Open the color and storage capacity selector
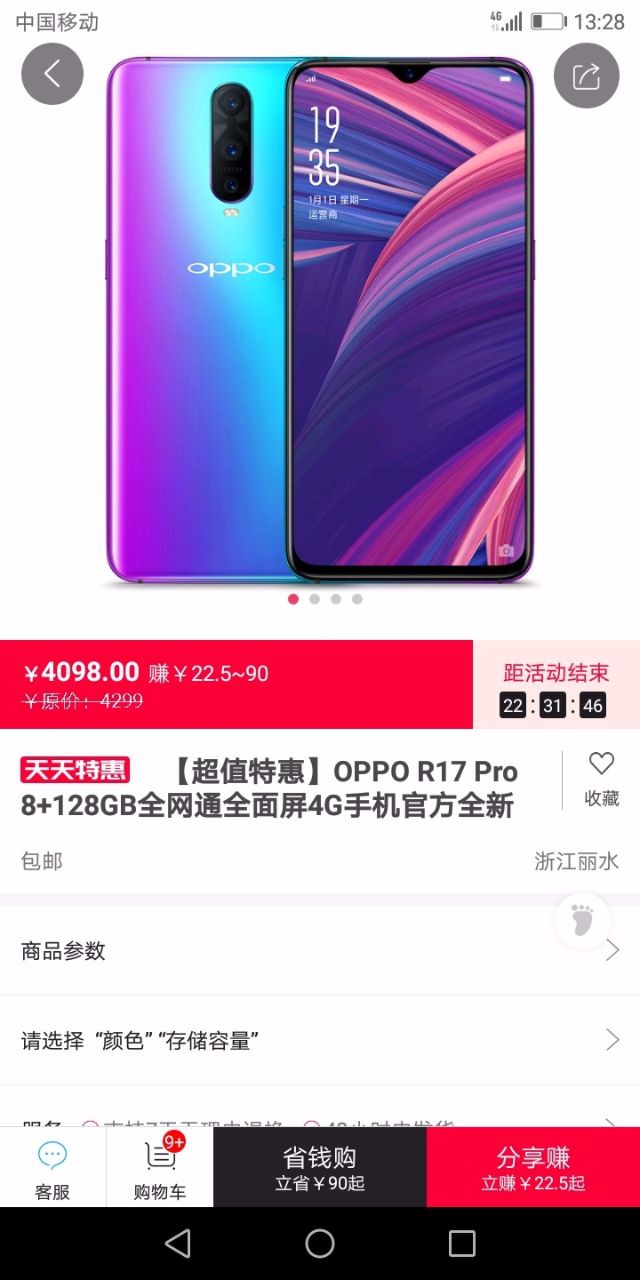640x1280 pixels. click(320, 1041)
